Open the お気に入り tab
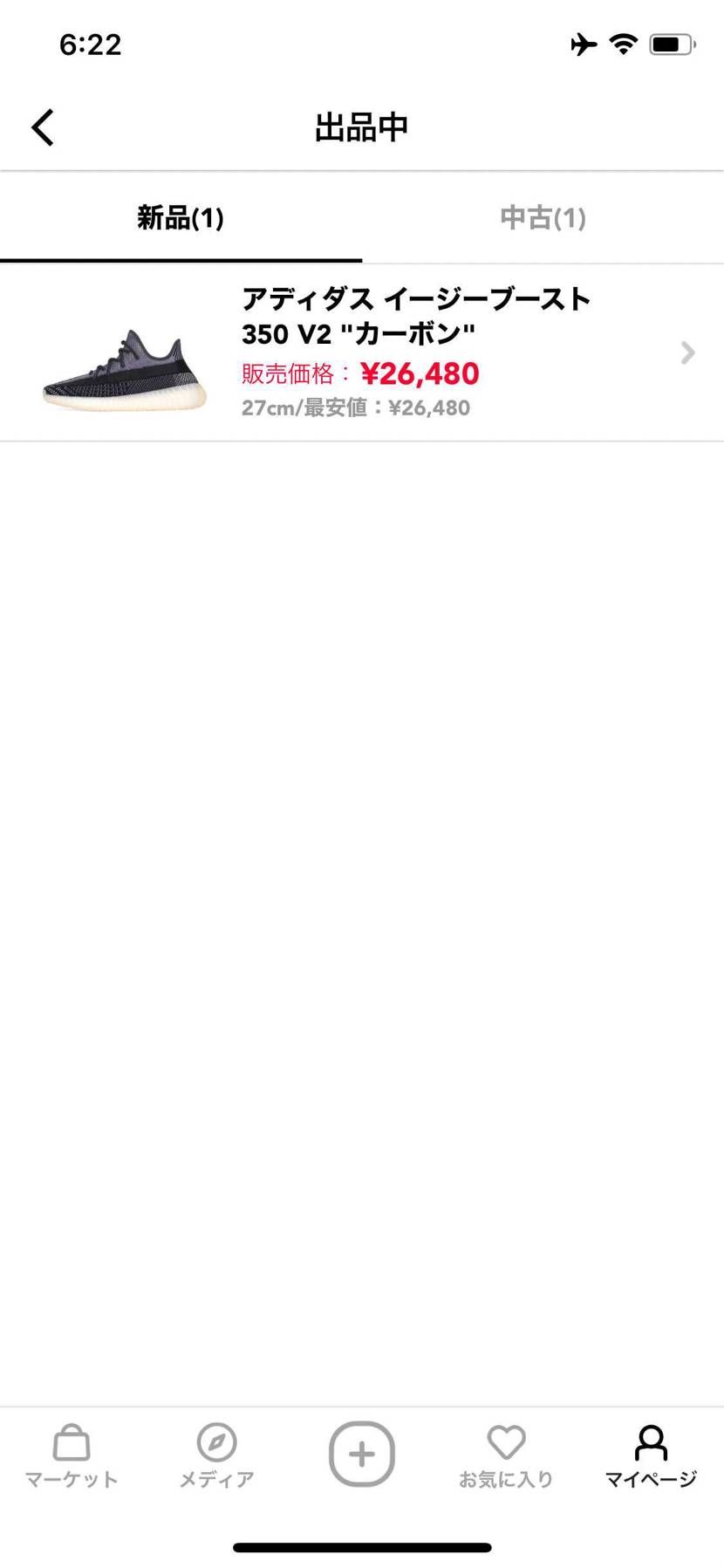 [506, 1456]
